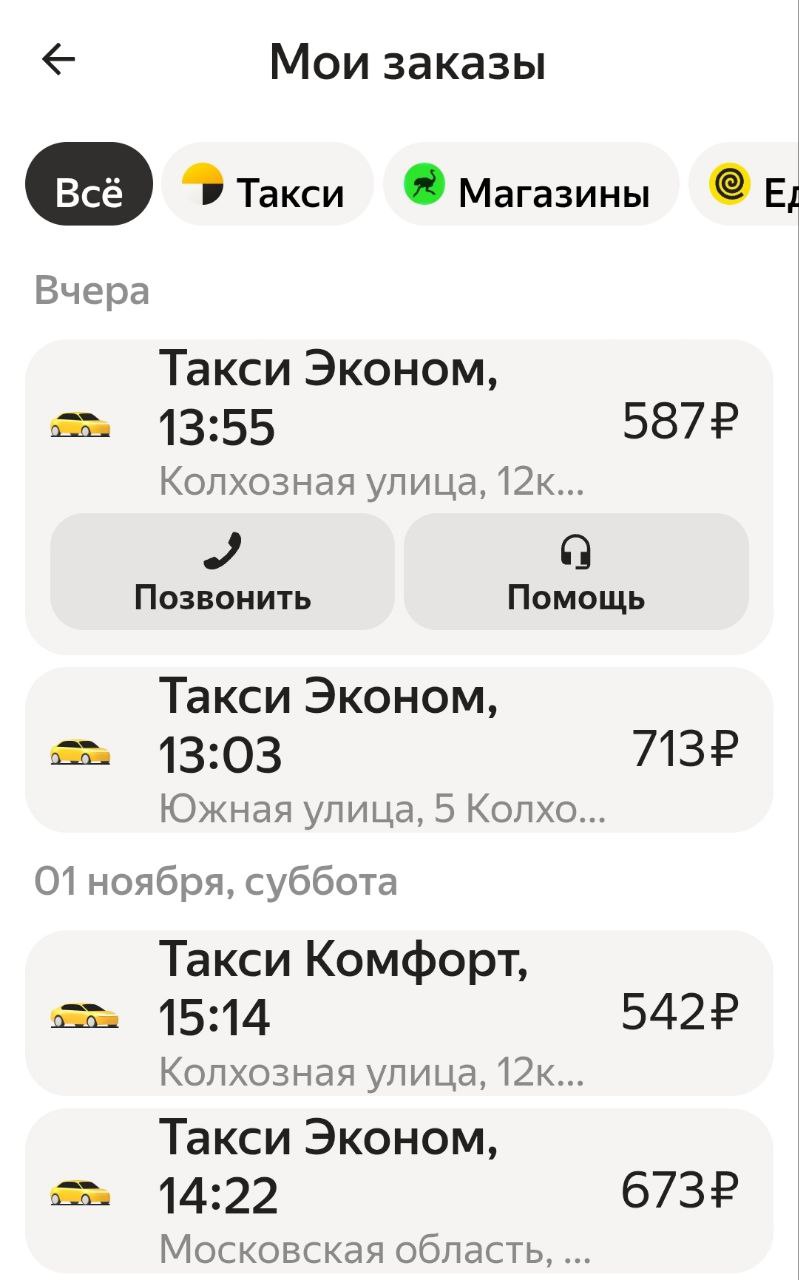Select the Всё filter chip
Viewport: 799px width, 1280px height.
pos(89,186)
